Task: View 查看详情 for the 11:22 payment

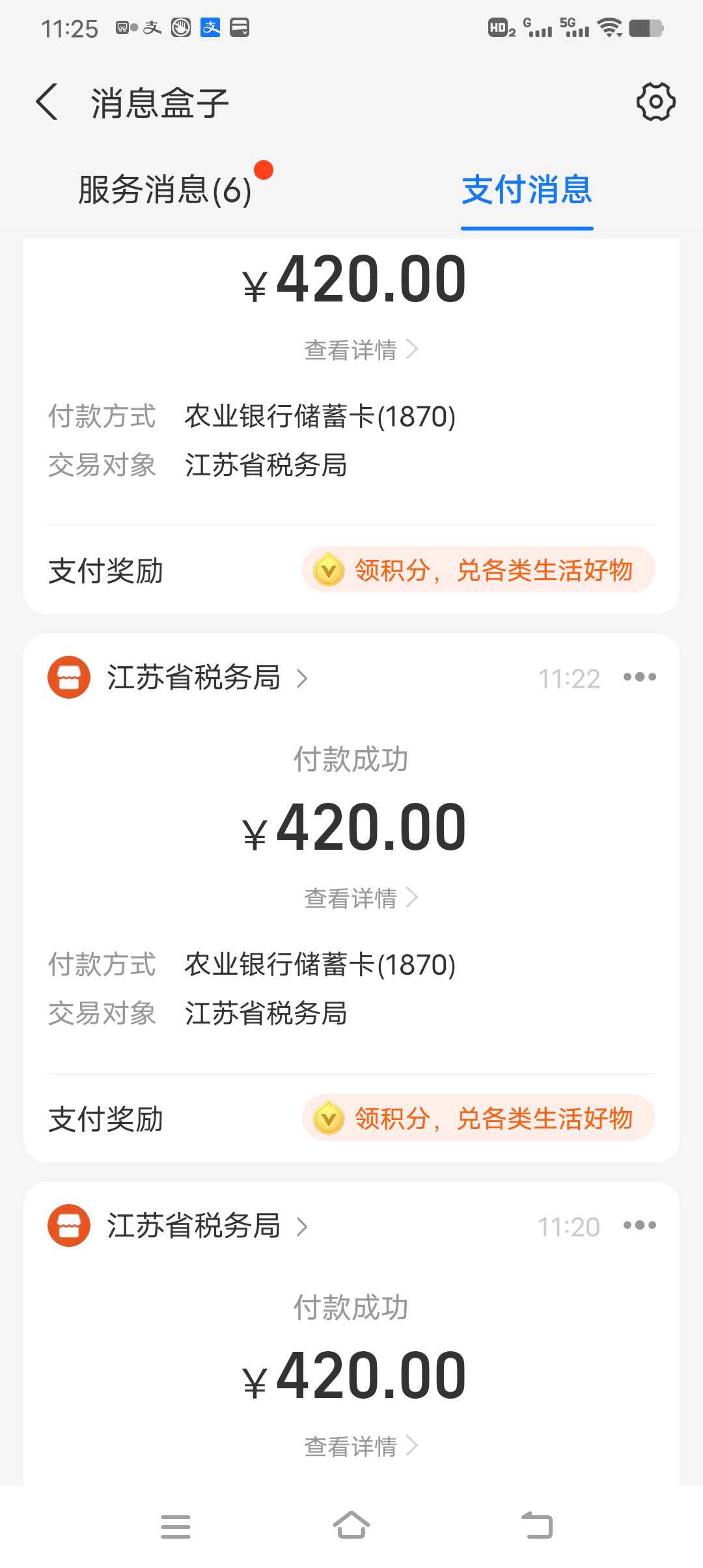Action: (x=361, y=898)
